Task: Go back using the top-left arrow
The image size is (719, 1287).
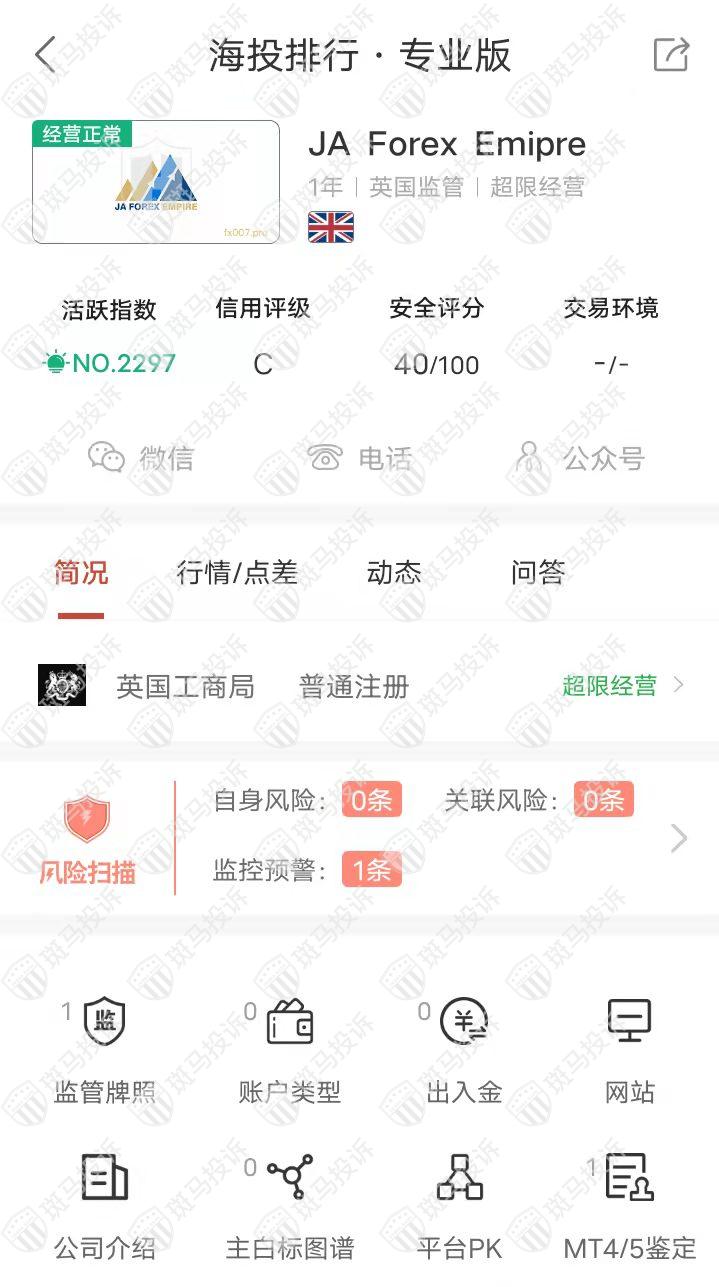Action: pos(45,55)
